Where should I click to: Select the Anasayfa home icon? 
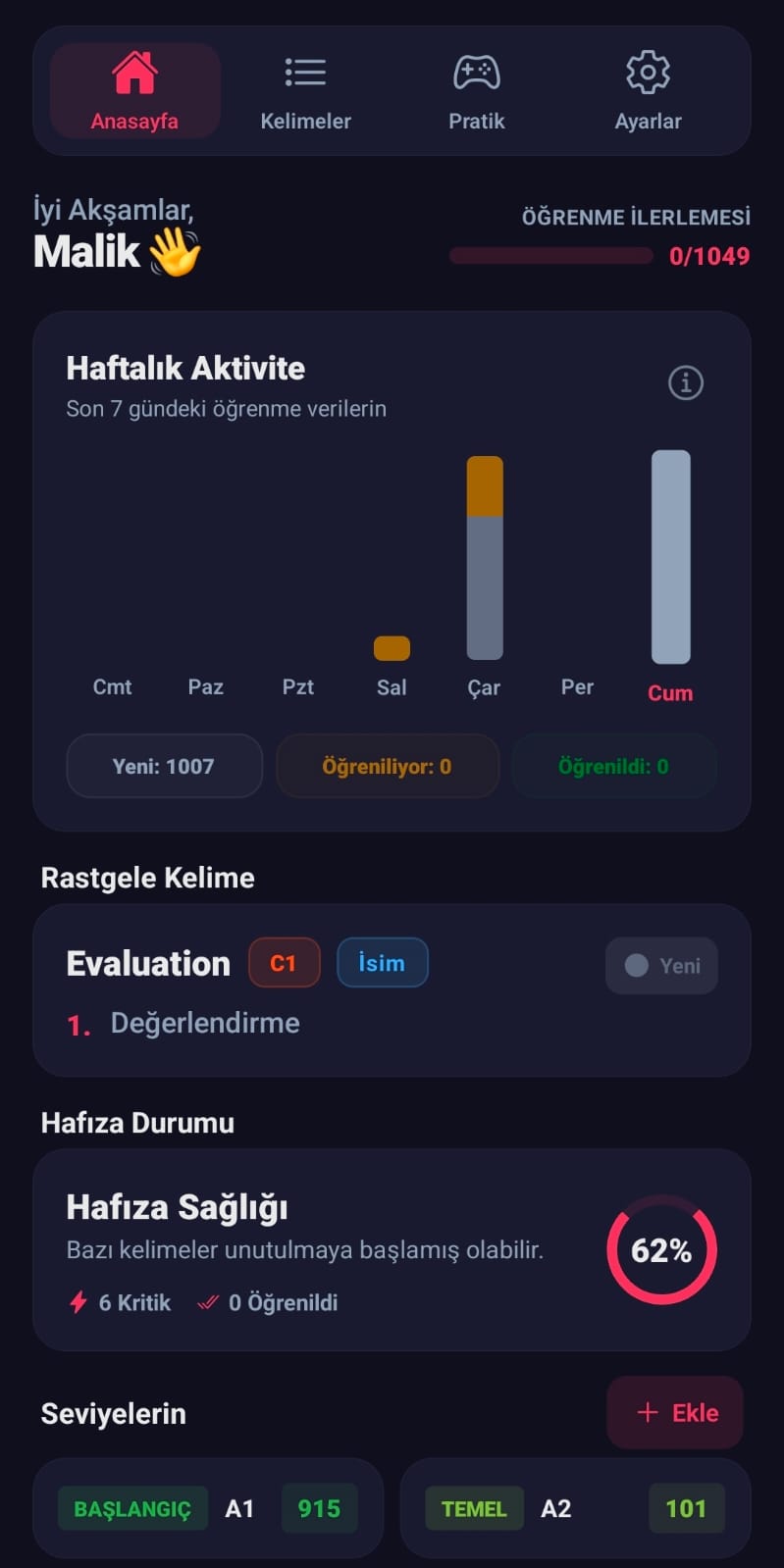coord(134,71)
